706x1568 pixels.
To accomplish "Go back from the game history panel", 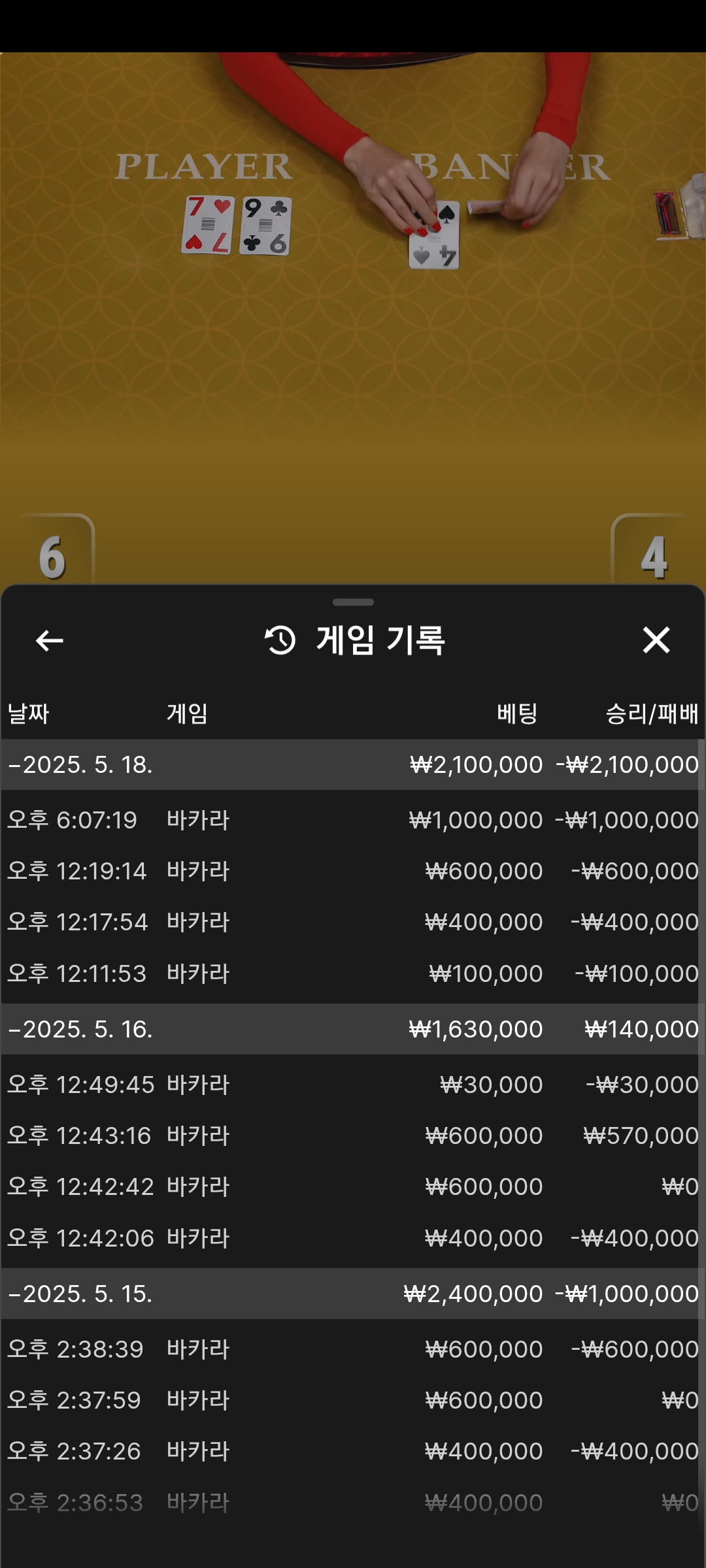I will 50,640.
